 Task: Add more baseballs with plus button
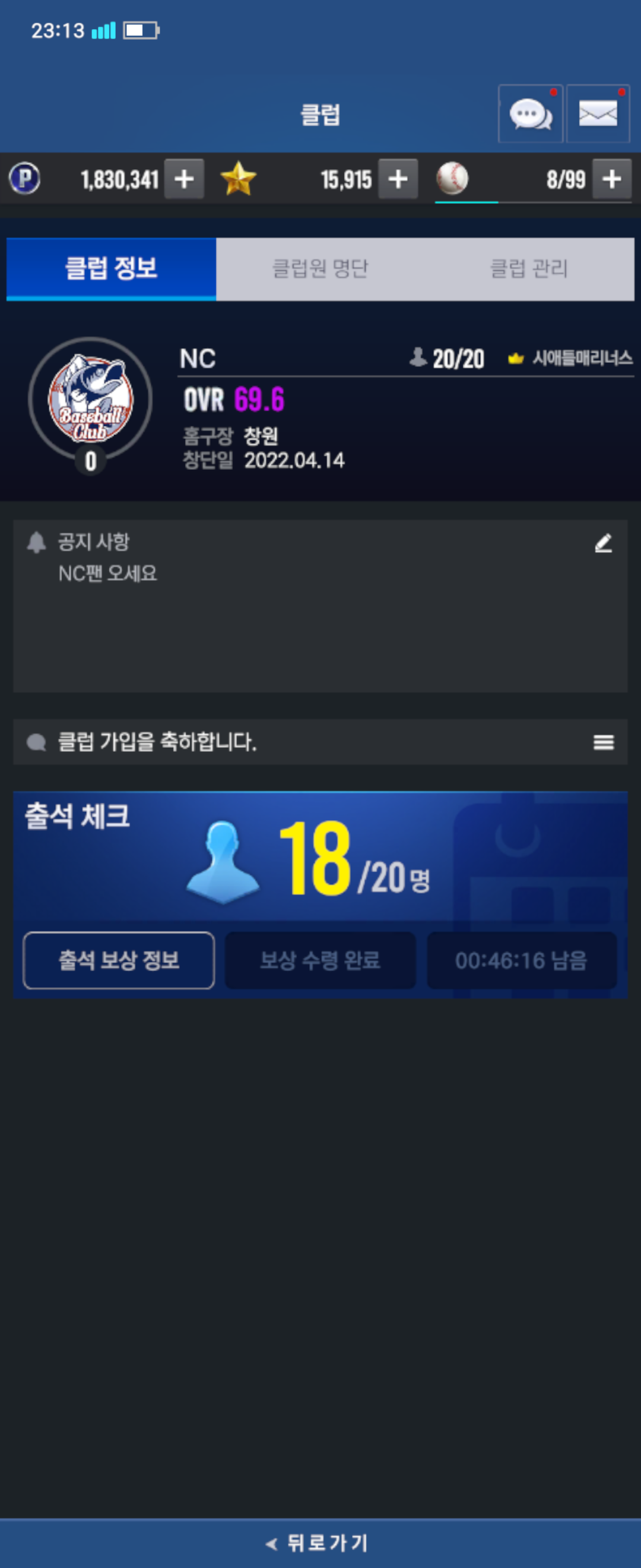tap(612, 179)
